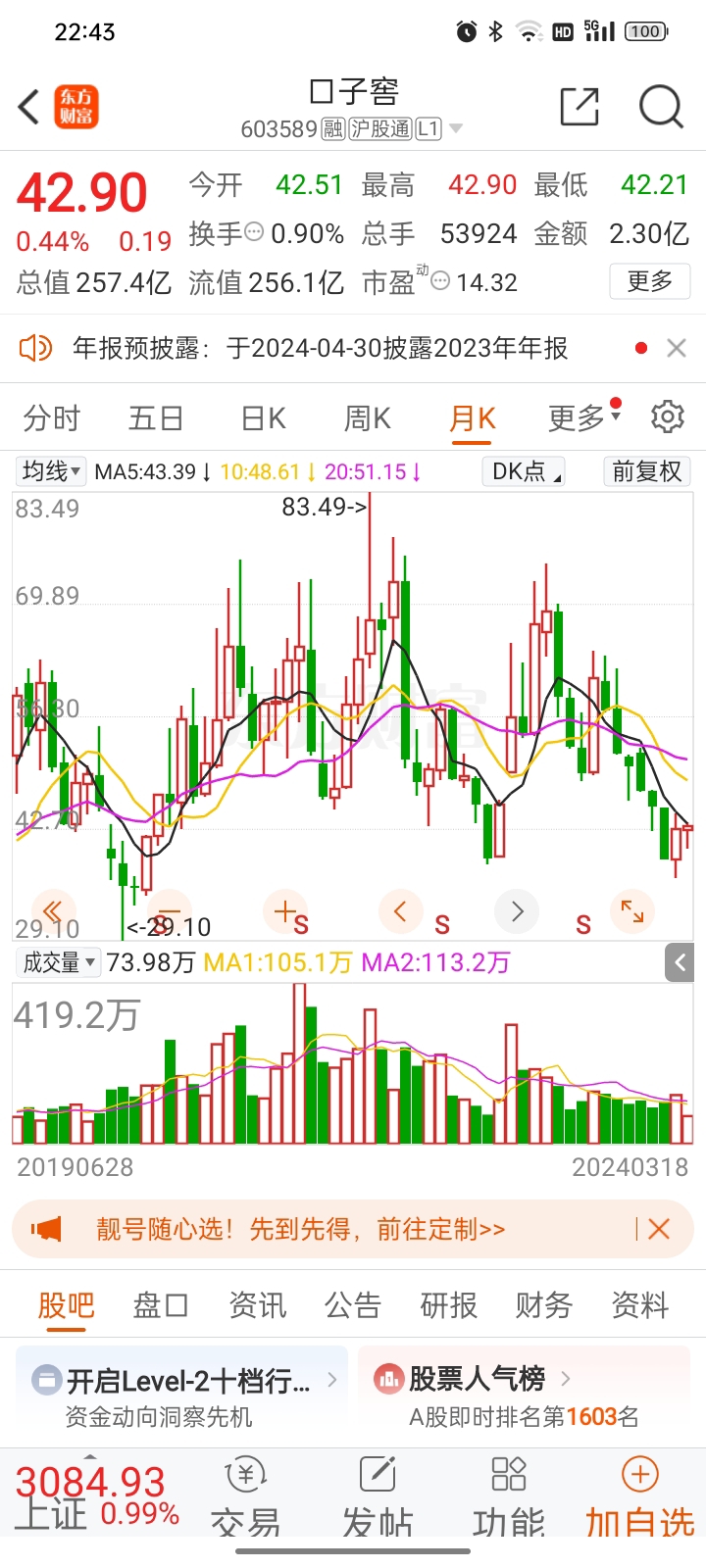Tap the share icon

(x=580, y=107)
